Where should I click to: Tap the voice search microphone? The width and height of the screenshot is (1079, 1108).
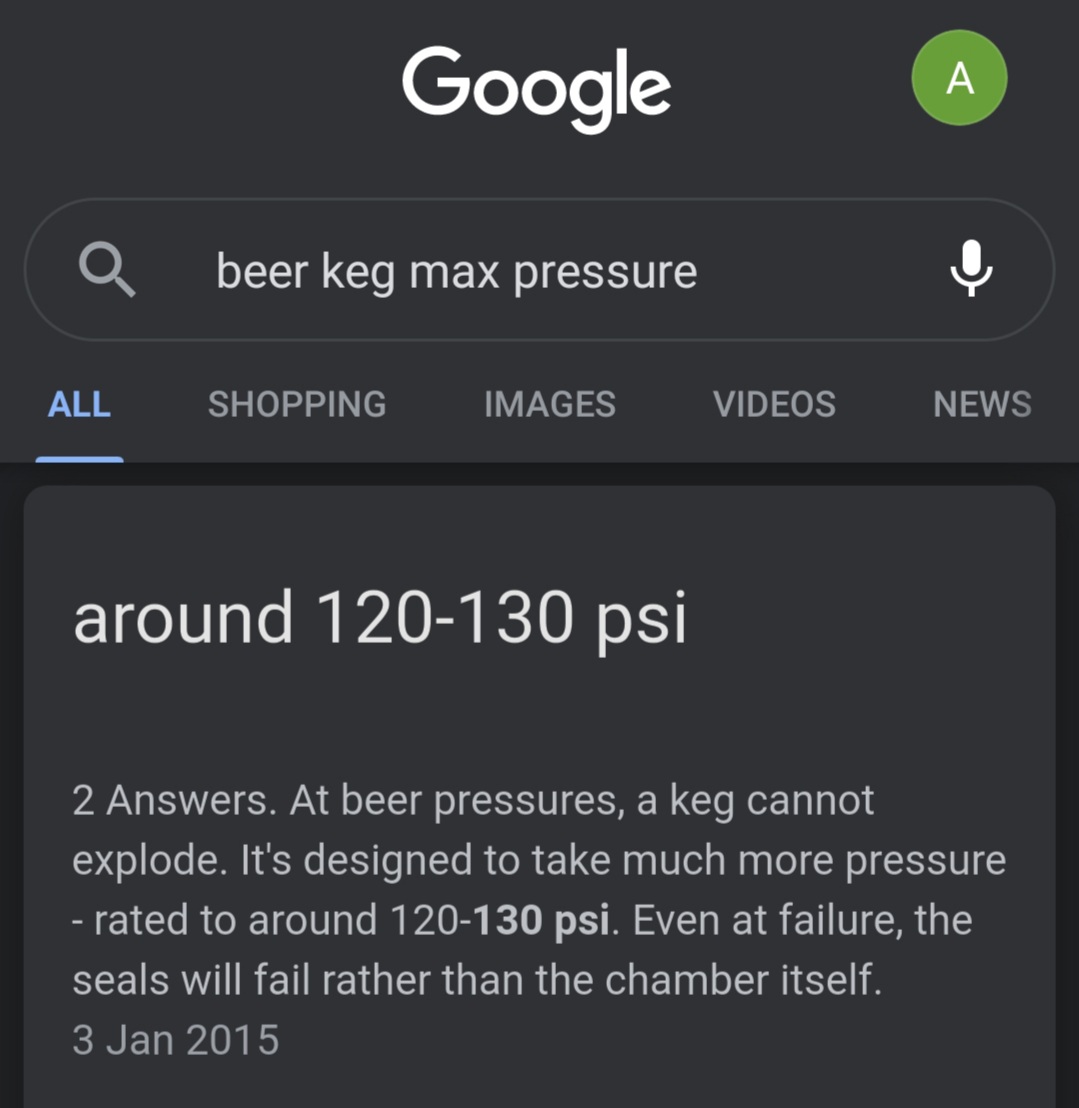[x=971, y=270]
